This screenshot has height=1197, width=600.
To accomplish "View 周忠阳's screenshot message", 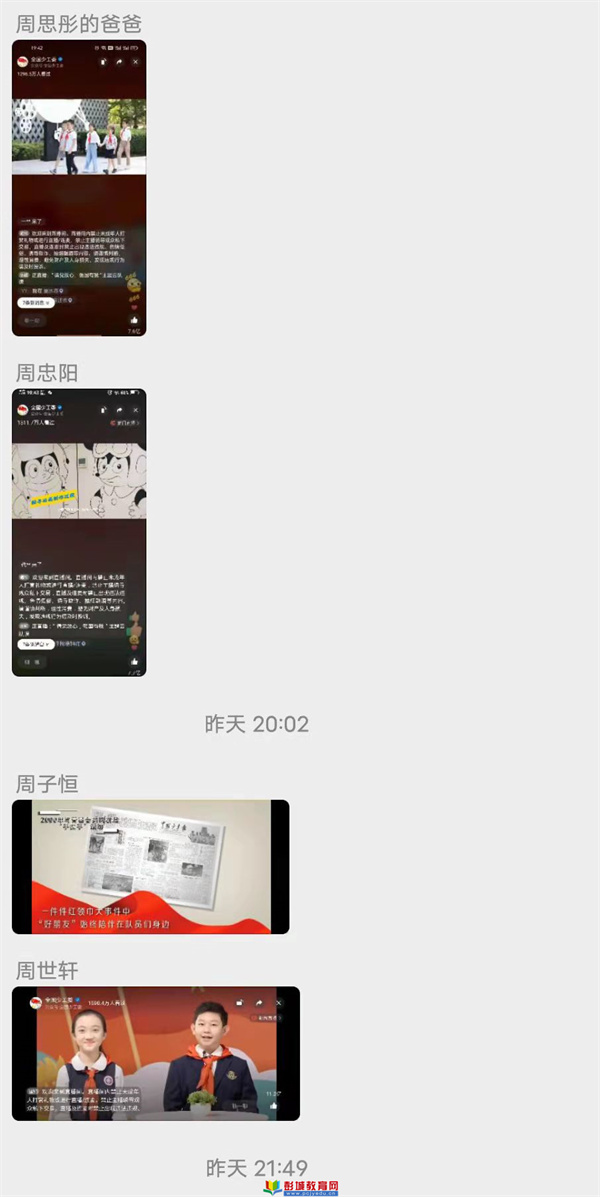I will (x=79, y=532).
